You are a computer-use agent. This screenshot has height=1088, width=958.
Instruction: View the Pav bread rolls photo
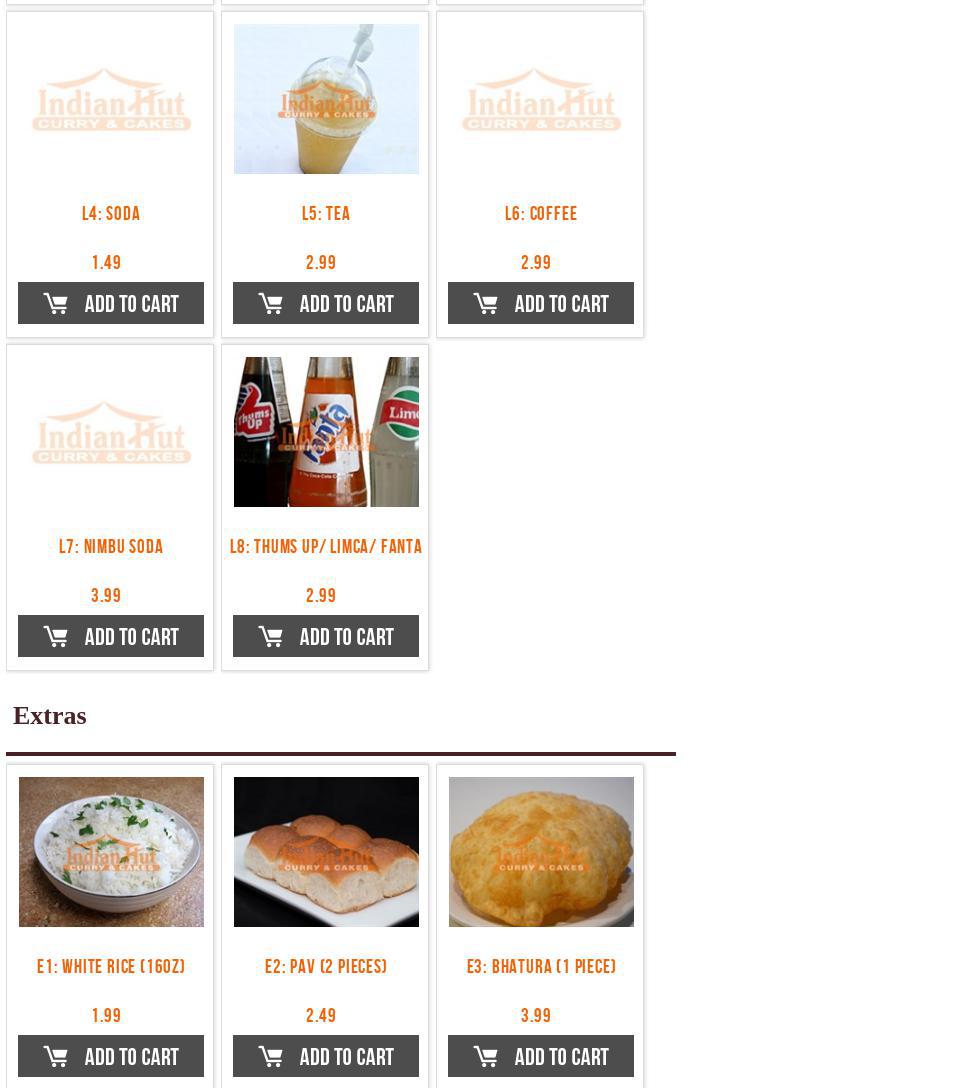pos(326,852)
